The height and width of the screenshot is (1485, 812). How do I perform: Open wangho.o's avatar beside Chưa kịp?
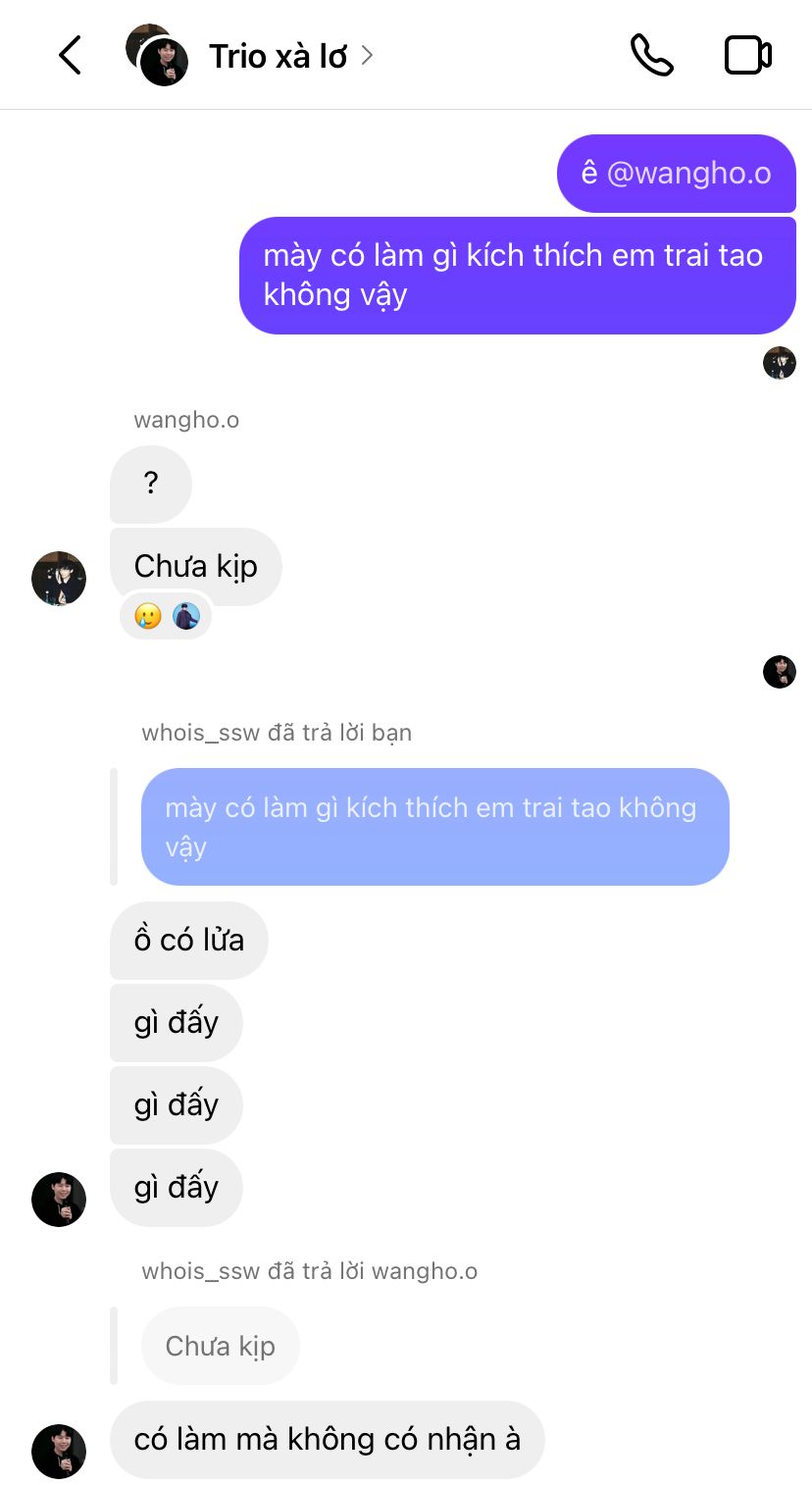point(59,579)
